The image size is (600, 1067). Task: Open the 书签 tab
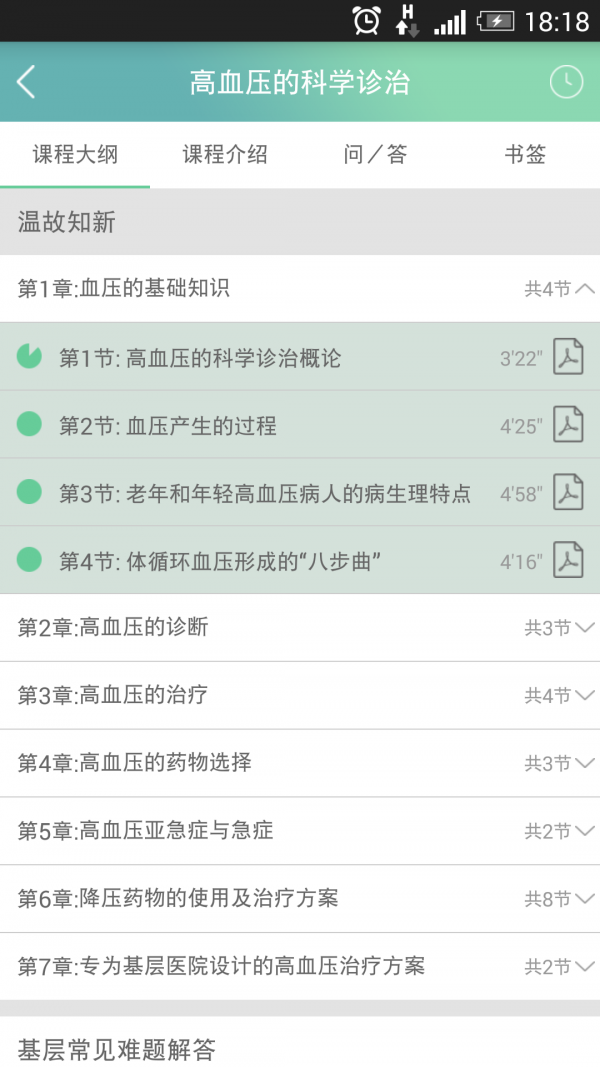coord(525,155)
